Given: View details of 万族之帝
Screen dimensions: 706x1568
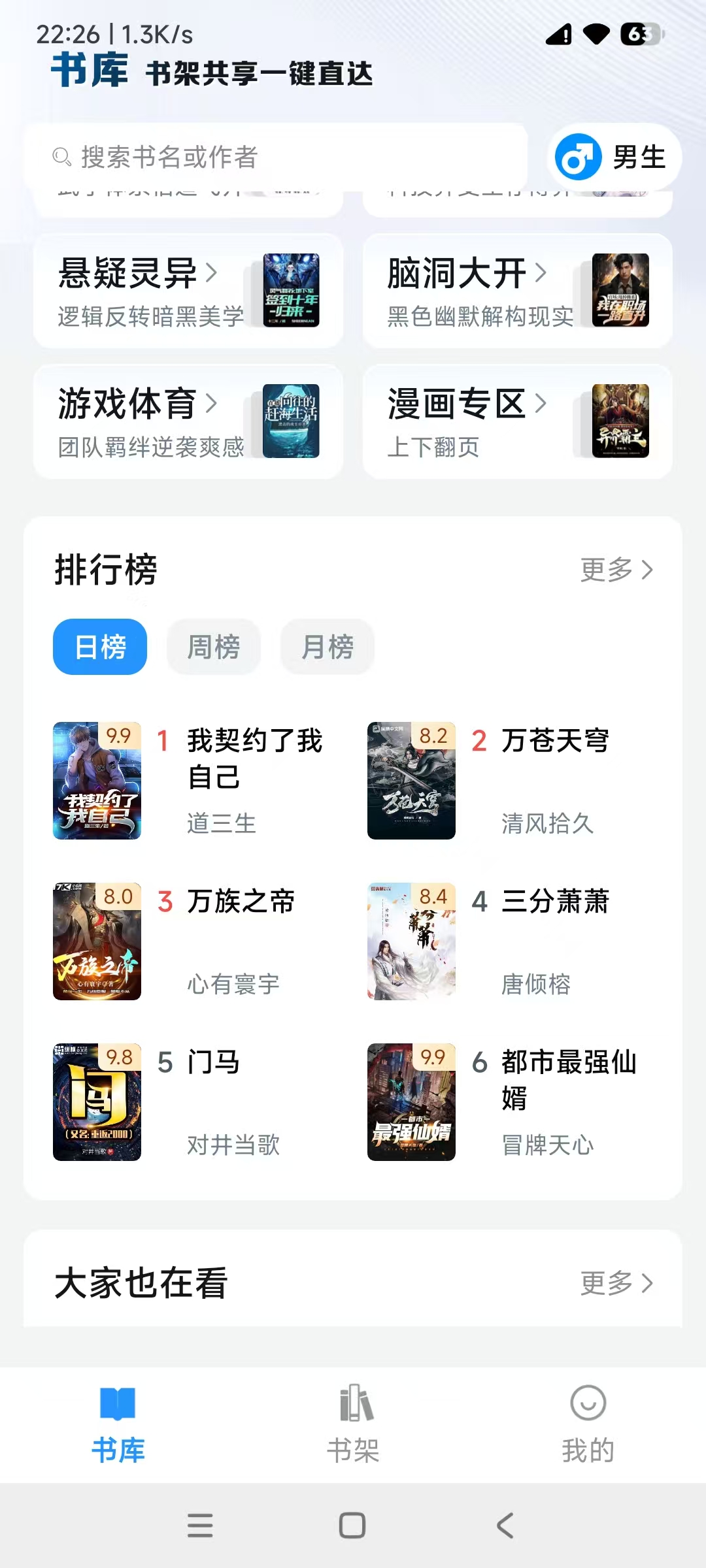Looking at the screenshot, I should (x=196, y=941).
